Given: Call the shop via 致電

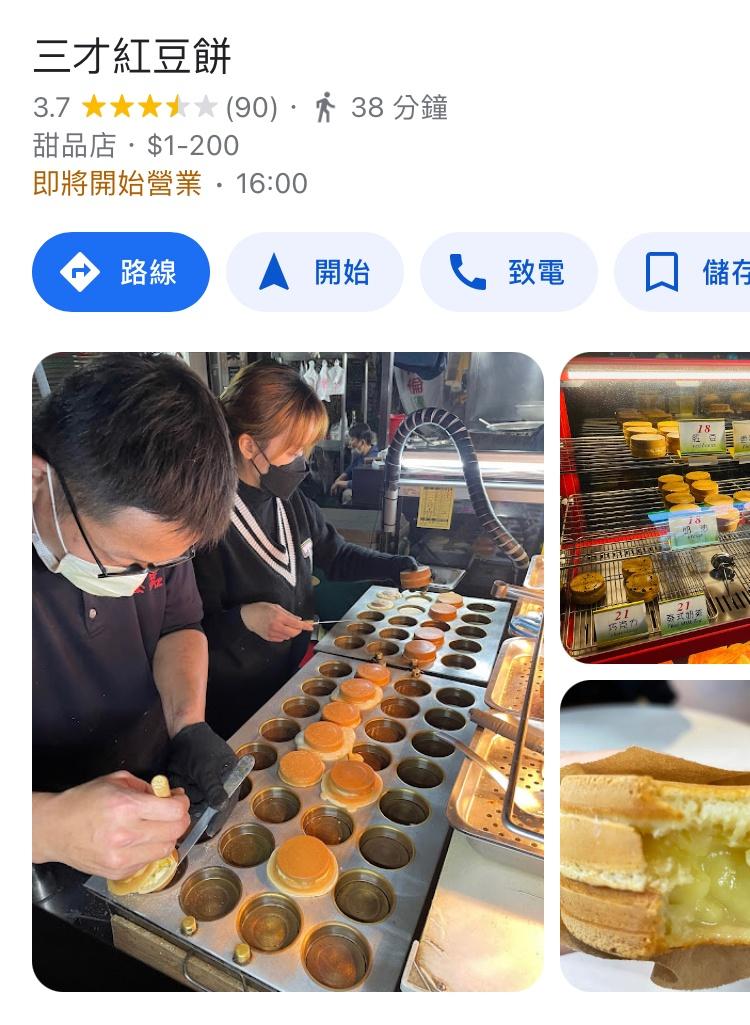Looking at the screenshot, I should click(x=508, y=272).
